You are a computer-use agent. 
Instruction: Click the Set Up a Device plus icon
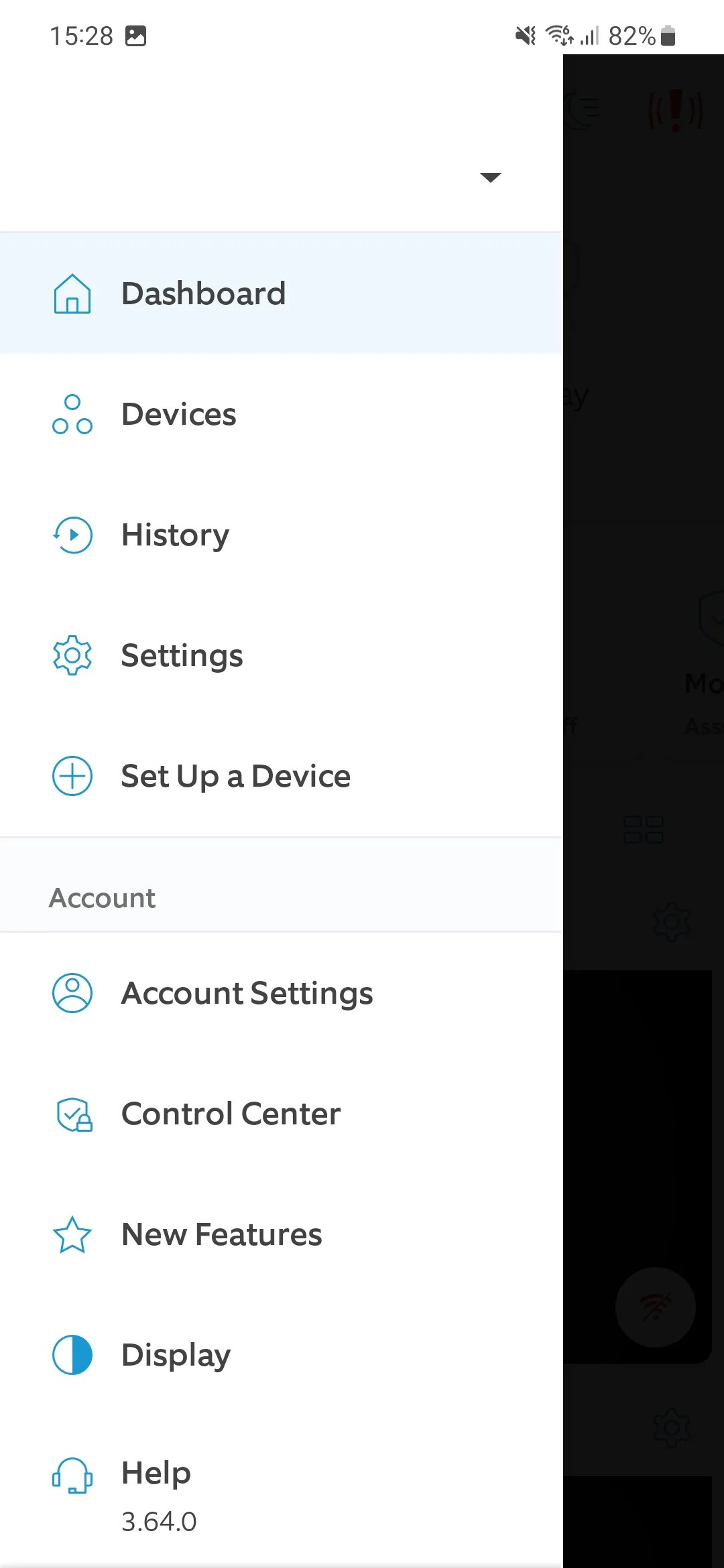coord(72,776)
